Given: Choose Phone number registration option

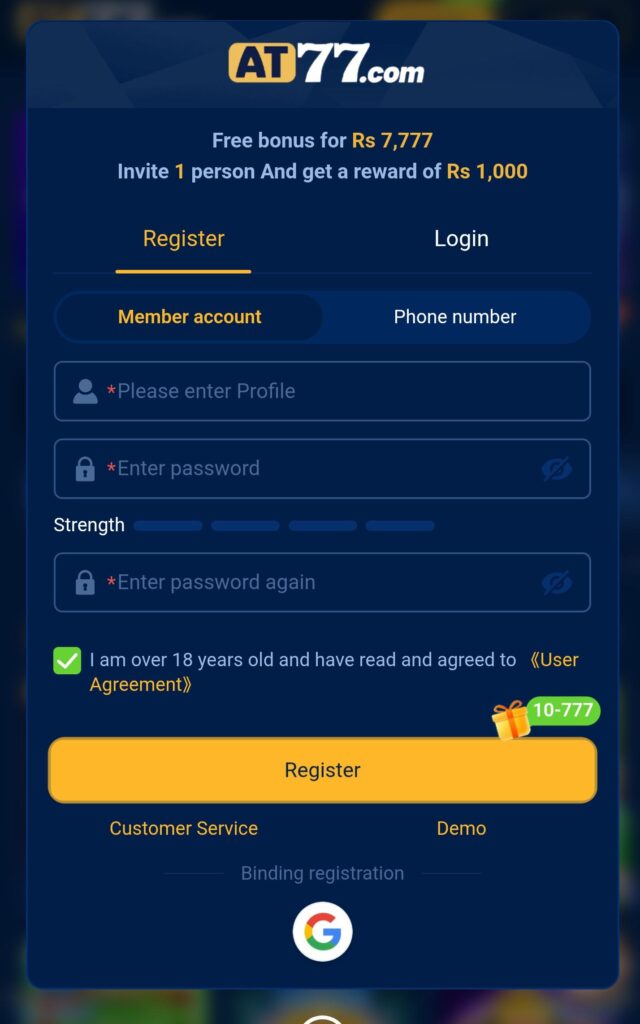Looking at the screenshot, I should tap(455, 317).
